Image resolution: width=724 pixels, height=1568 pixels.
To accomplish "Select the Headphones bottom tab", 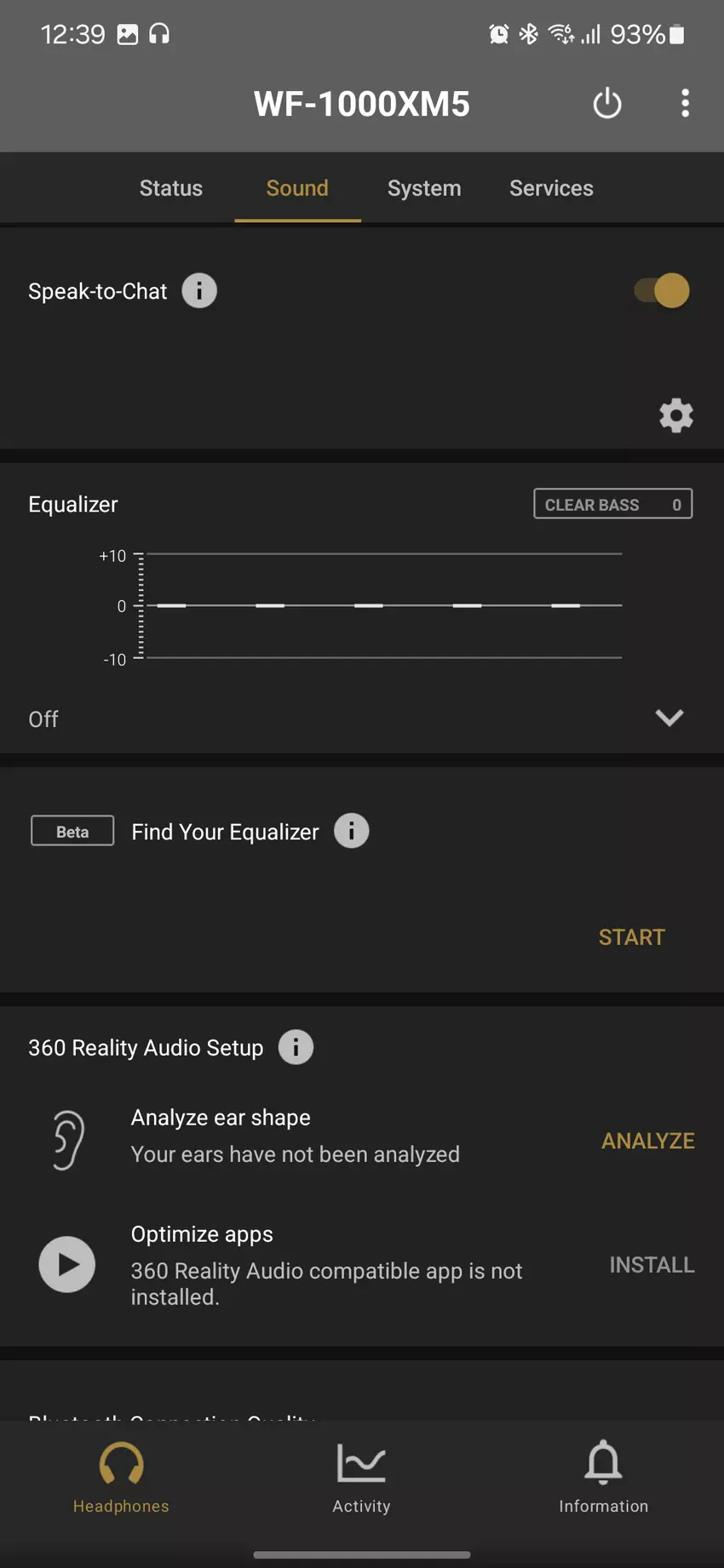I will (x=121, y=1477).
